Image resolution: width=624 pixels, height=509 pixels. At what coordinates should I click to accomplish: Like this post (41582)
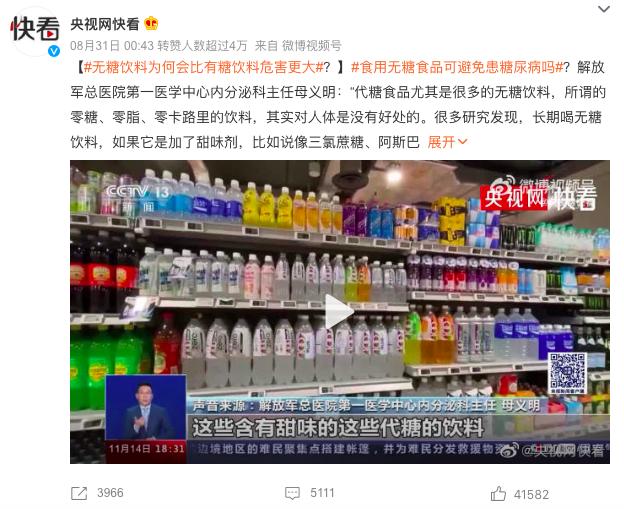click(519, 493)
